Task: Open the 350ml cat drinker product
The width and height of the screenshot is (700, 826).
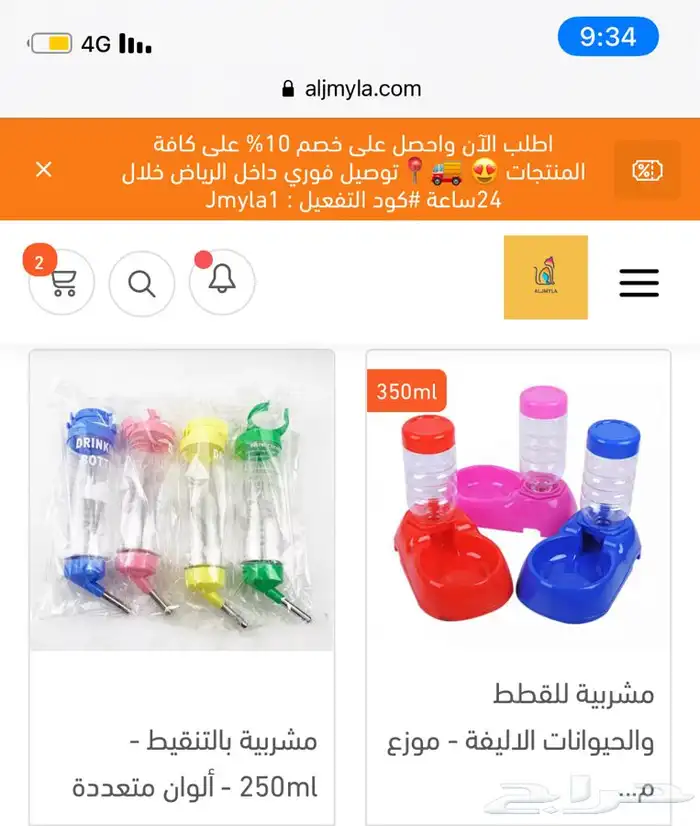Action: tap(518, 500)
